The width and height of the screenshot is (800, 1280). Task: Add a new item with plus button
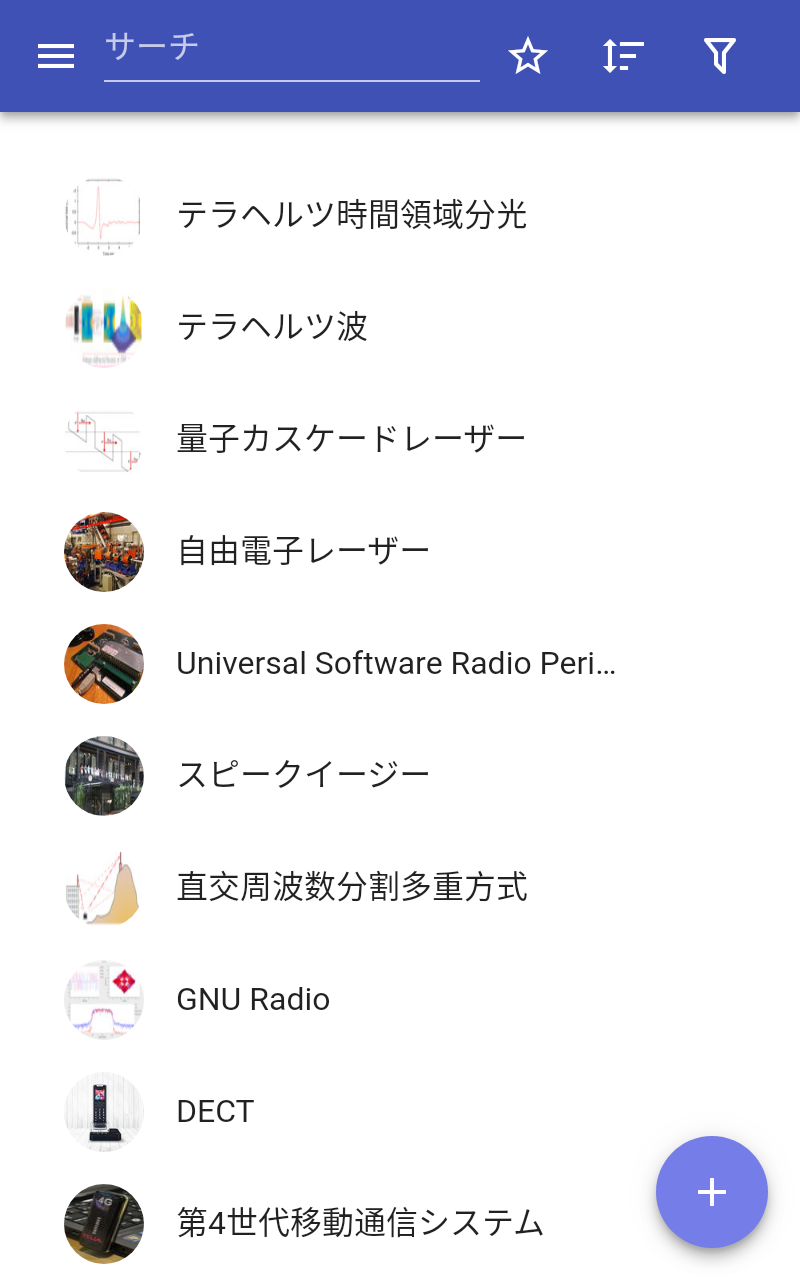pyautogui.click(x=712, y=1192)
